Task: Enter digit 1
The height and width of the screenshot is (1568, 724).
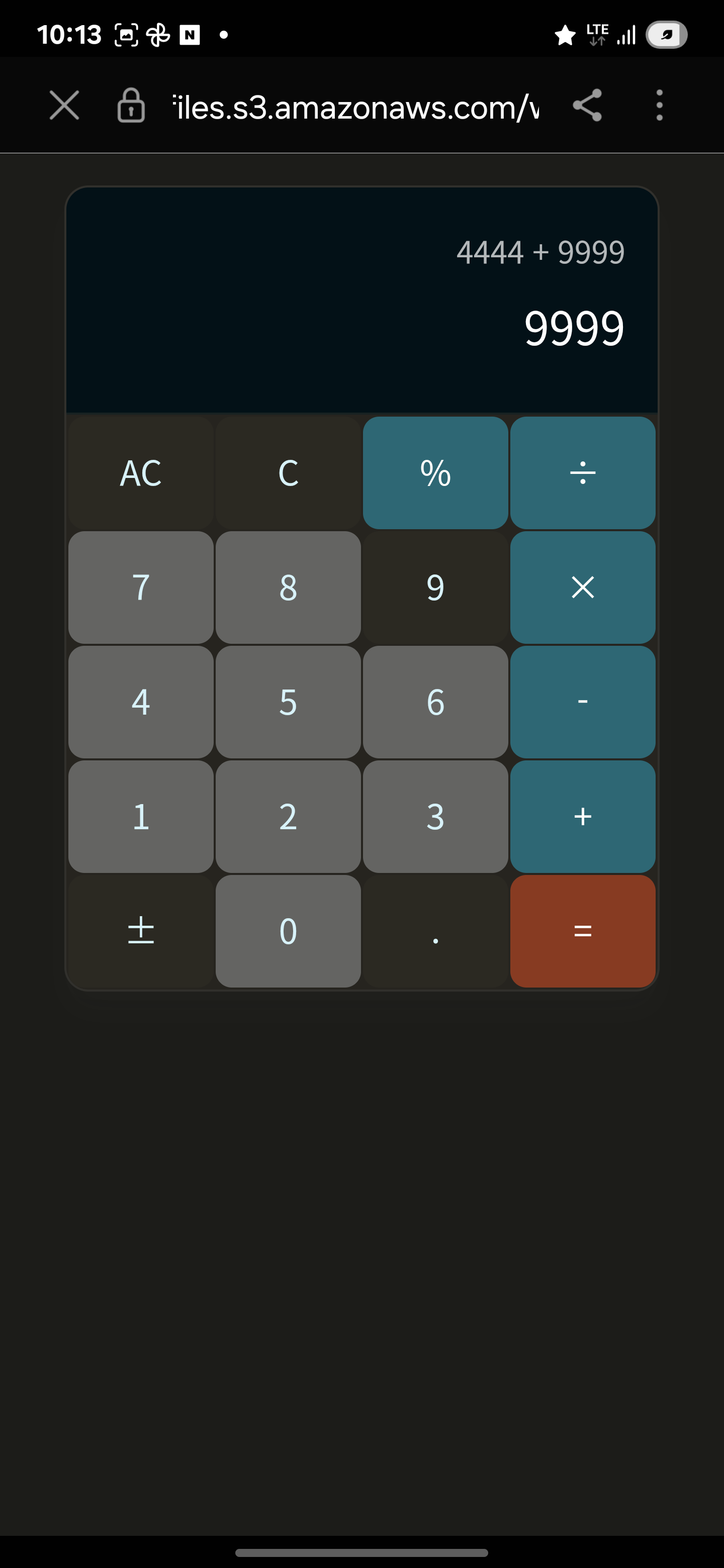Action: click(x=141, y=816)
